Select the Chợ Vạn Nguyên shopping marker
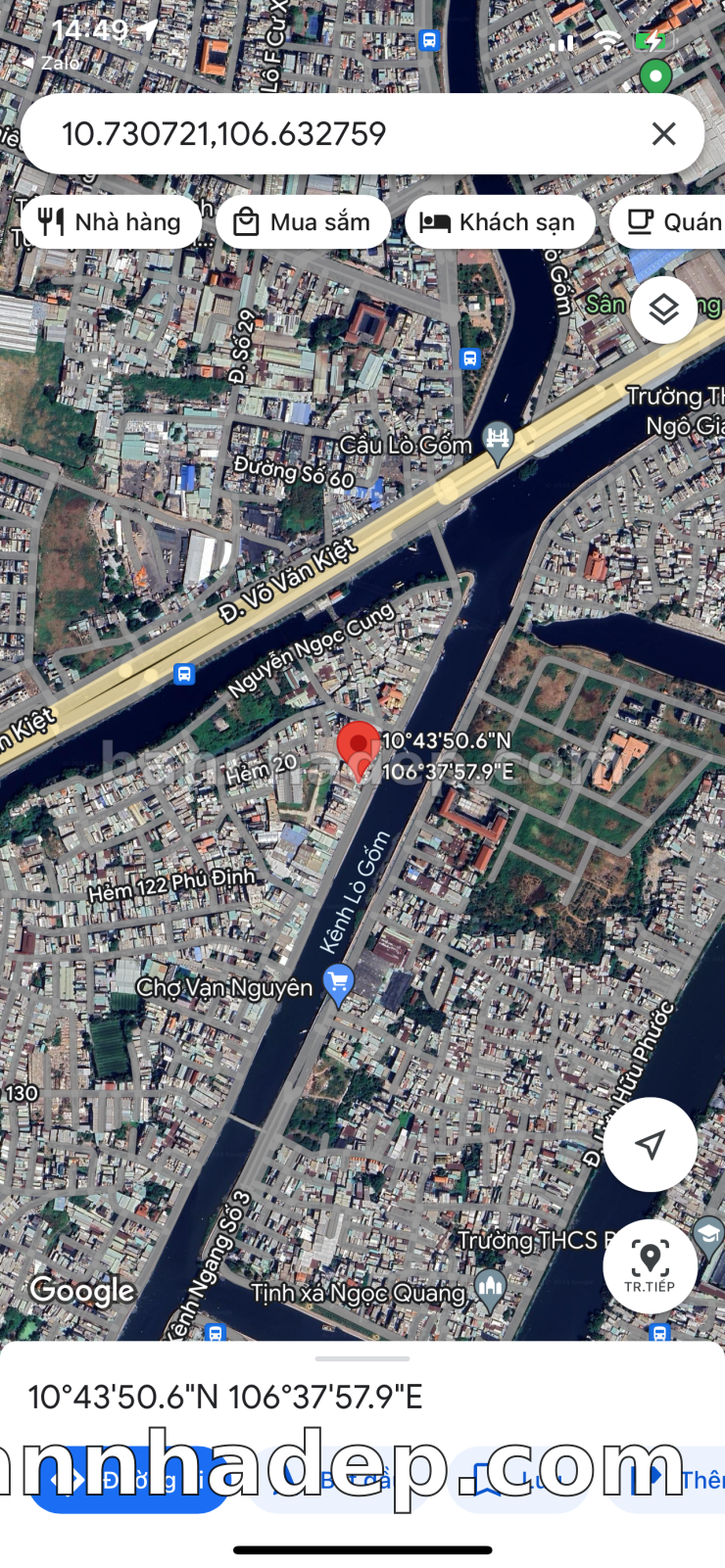The width and height of the screenshot is (725, 1568). click(x=338, y=984)
